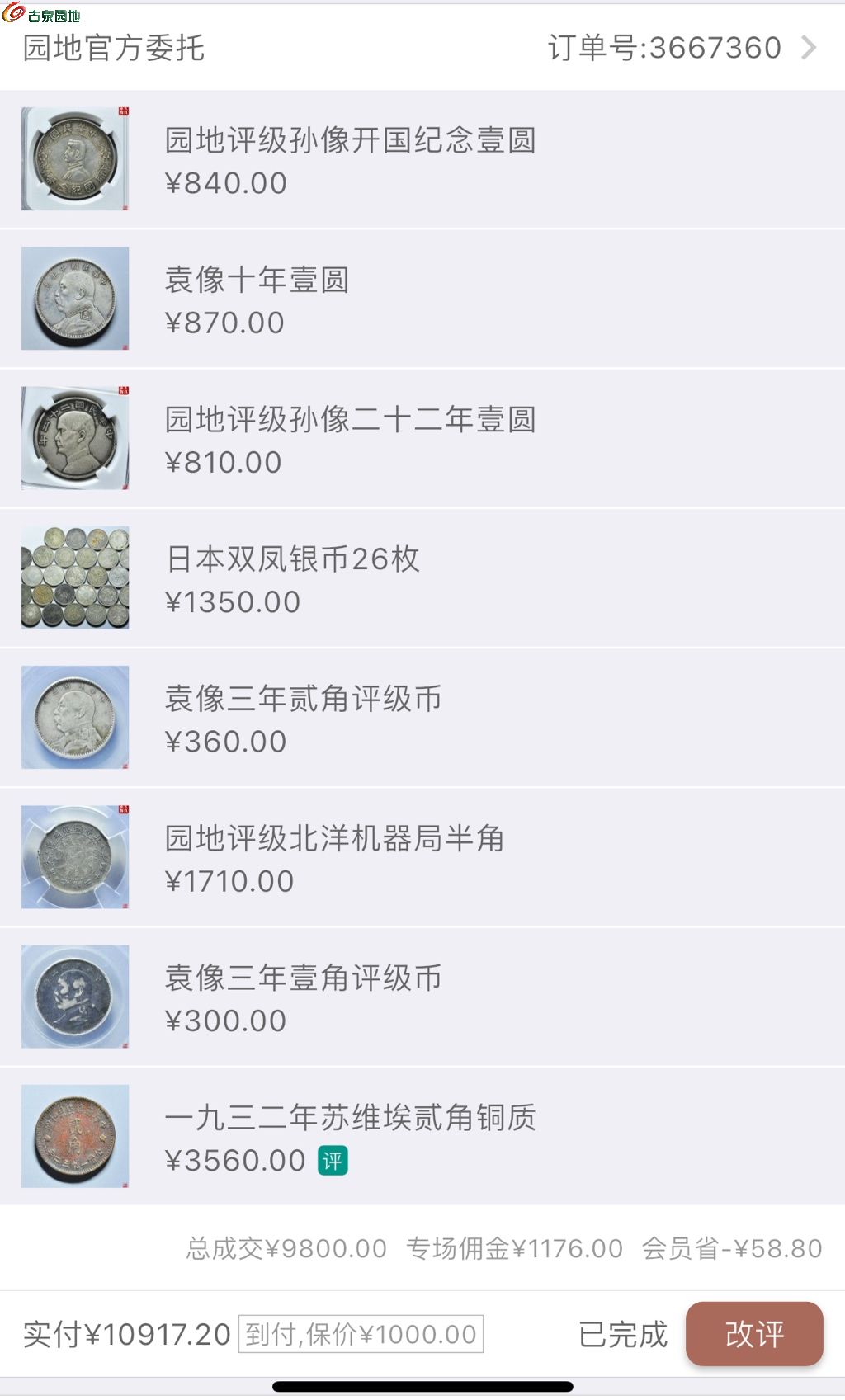Viewport: 845px width, 1400px height.
Task: Open 园地评级孙像二十二年壹圆 item
Action: click(422, 438)
